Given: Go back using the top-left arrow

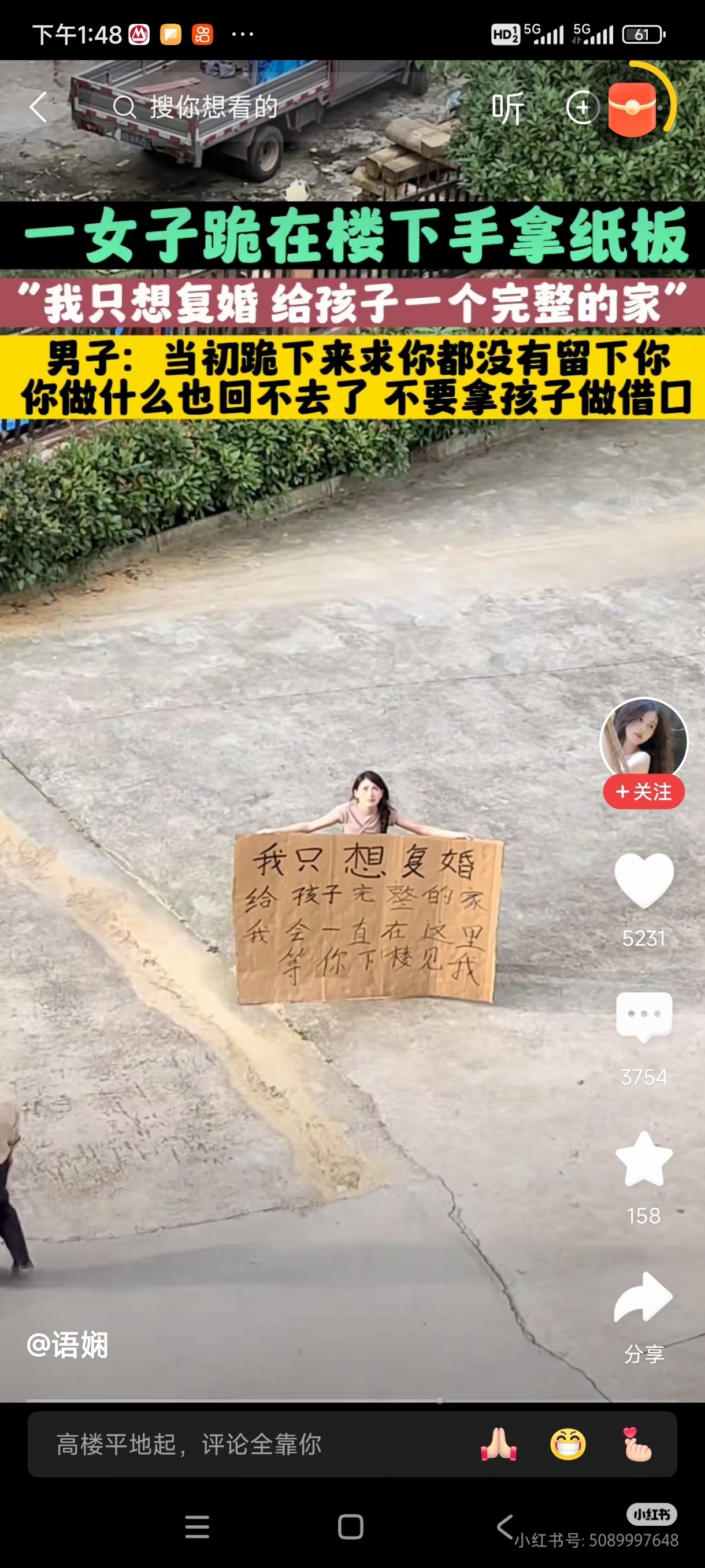Looking at the screenshot, I should [38, 107].
